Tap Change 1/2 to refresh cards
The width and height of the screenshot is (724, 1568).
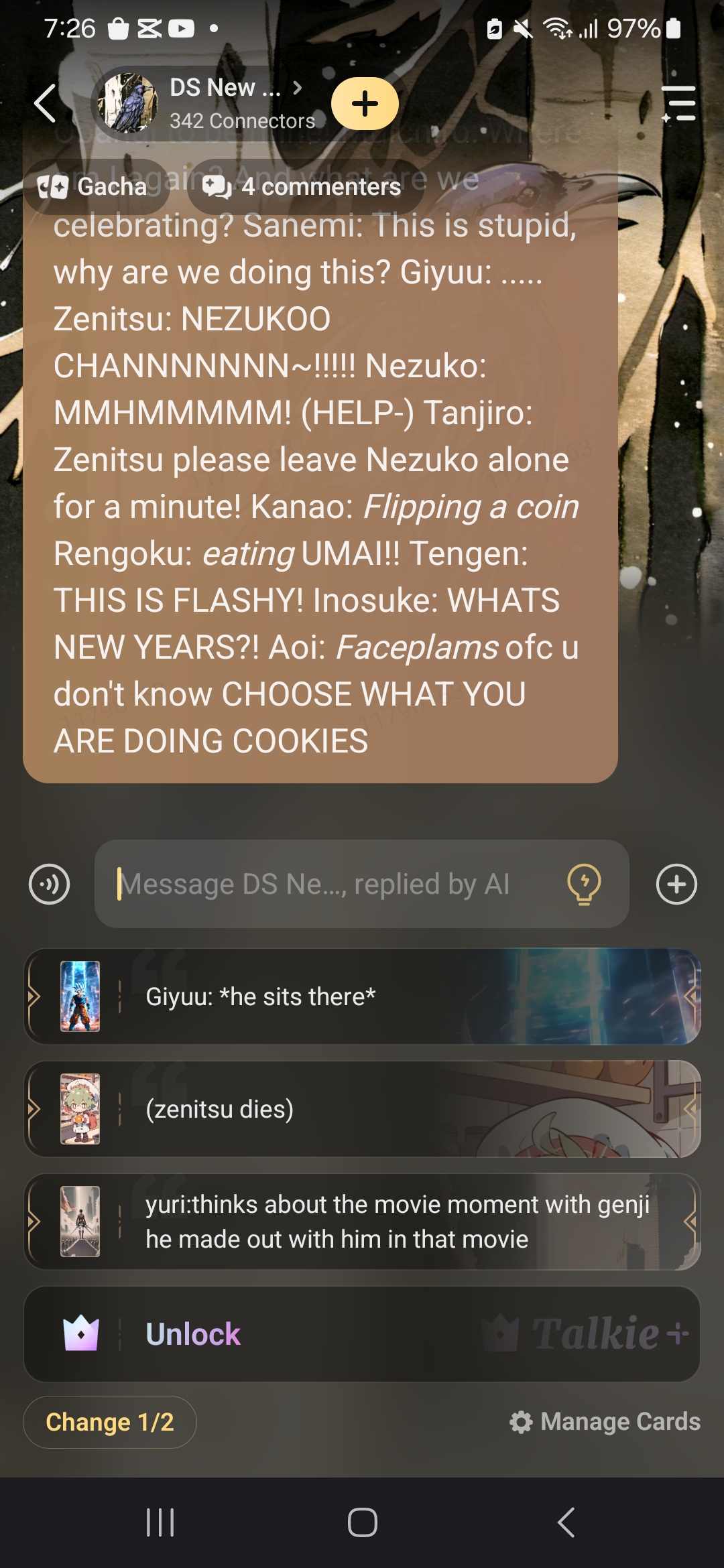coord(110,1422)
